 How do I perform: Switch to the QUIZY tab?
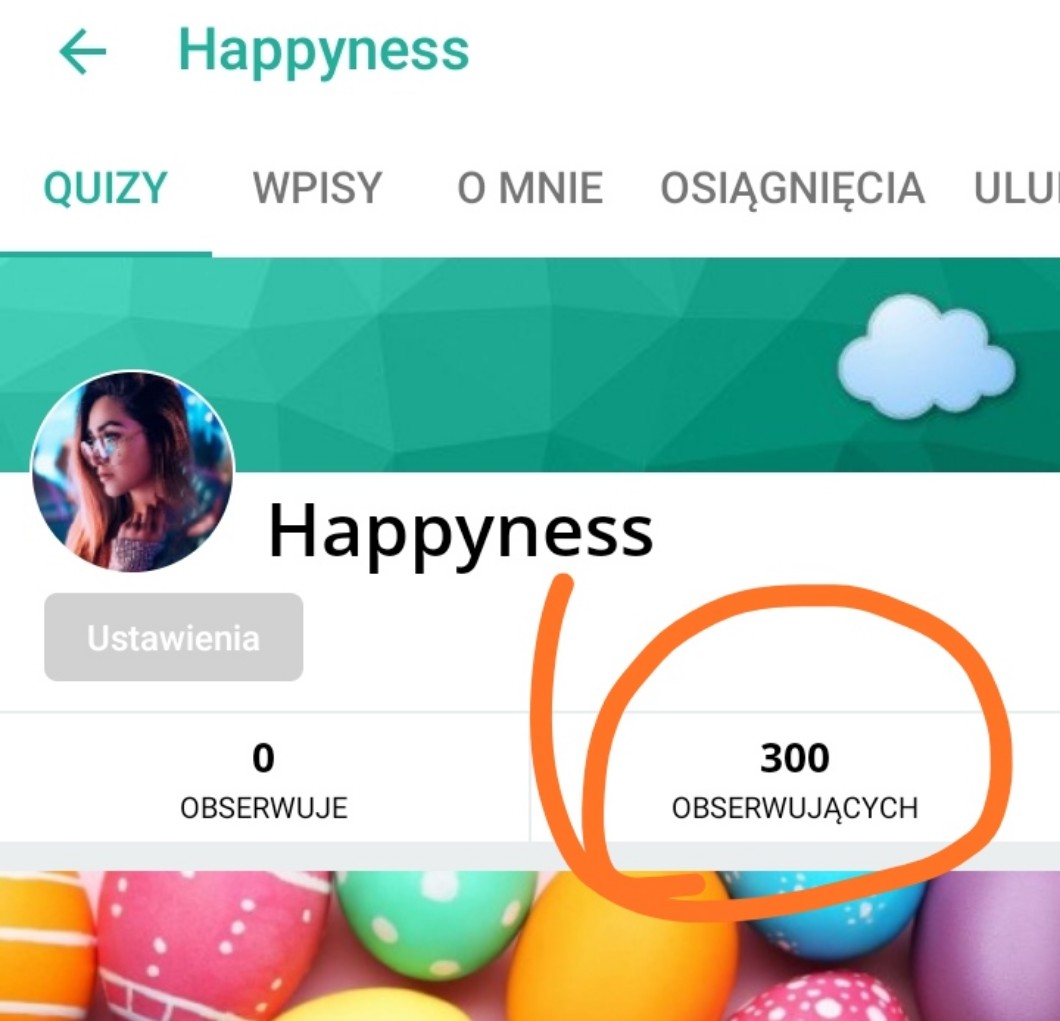click(105, 188)
